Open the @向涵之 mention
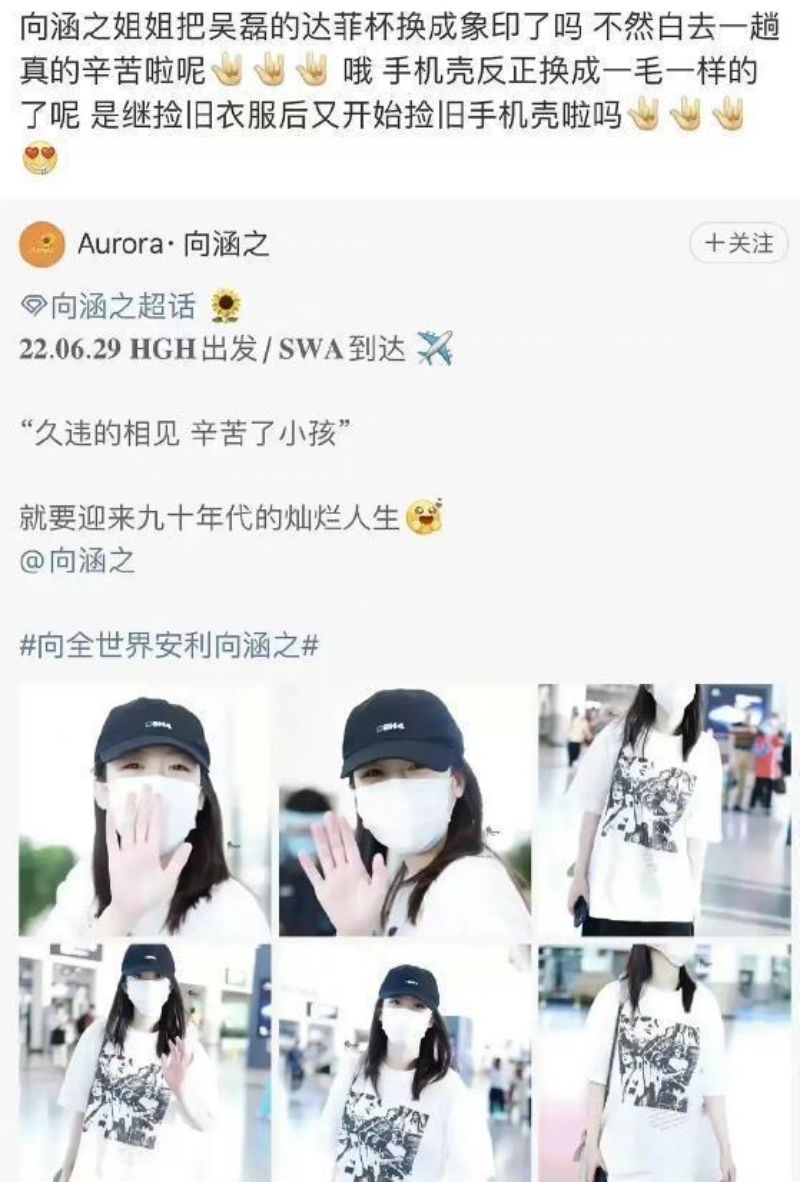Image resolution: width=800 pixels, height=1182 pixels. (x=77, y=561)
